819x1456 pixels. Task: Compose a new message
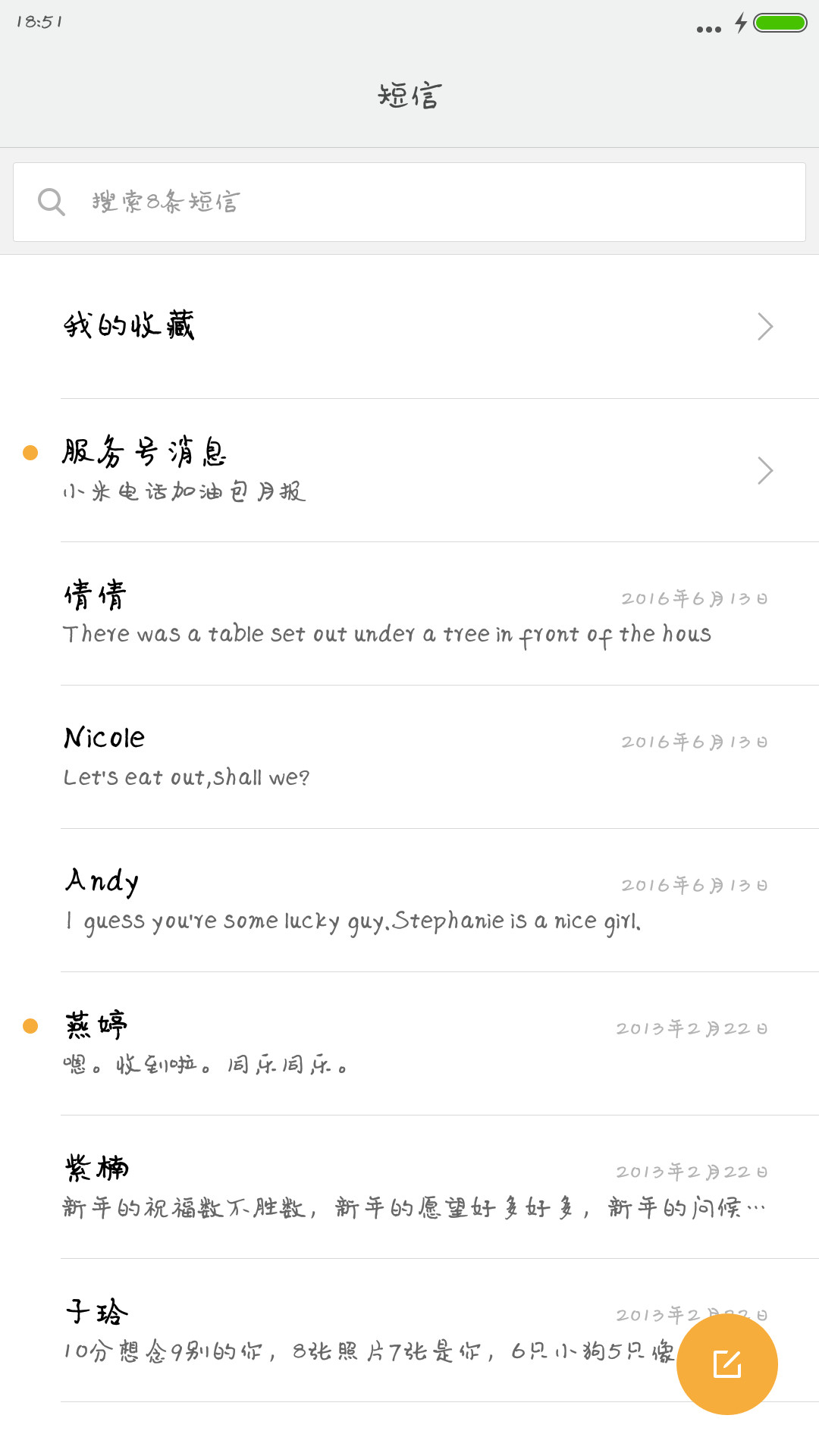pos(727,1364)
